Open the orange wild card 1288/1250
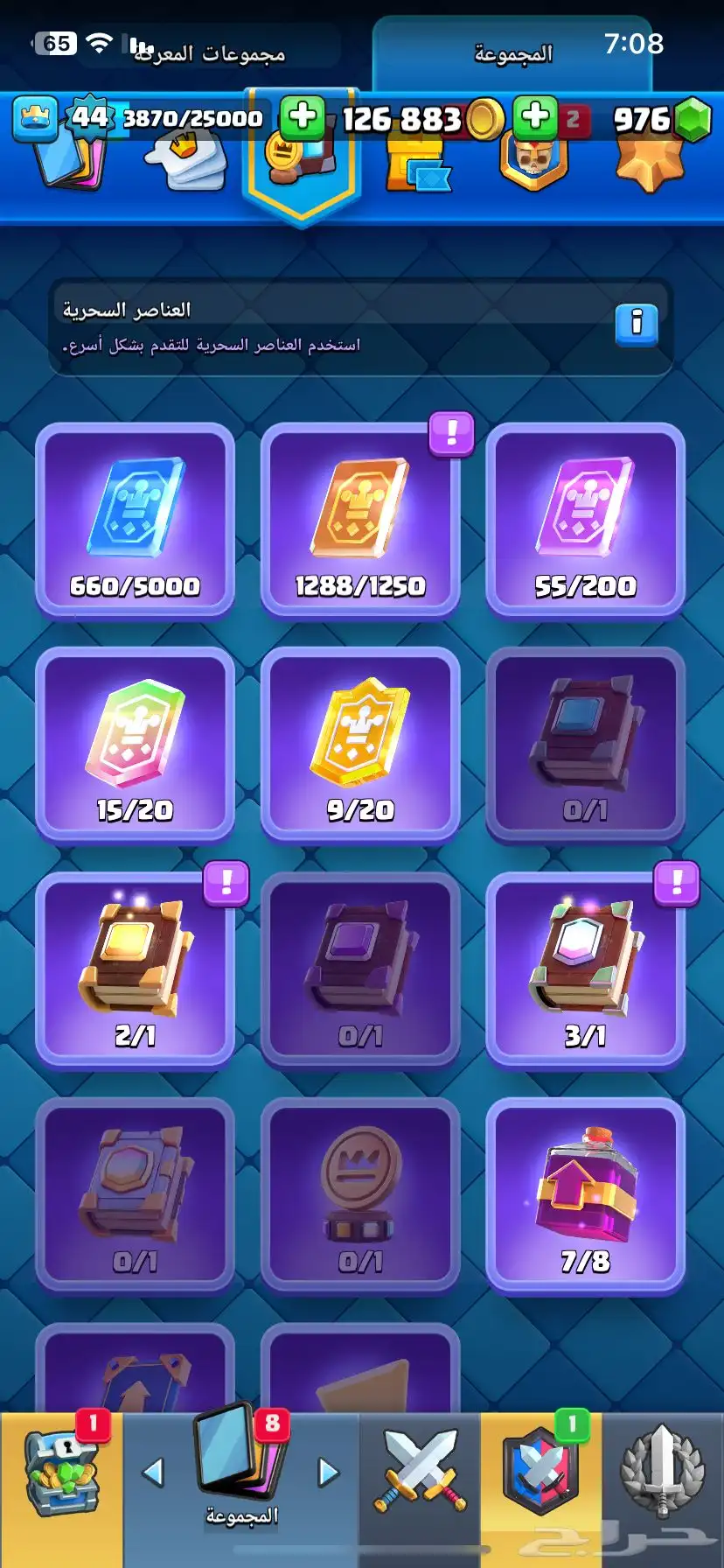724x1568 pixels. [360, 520]
